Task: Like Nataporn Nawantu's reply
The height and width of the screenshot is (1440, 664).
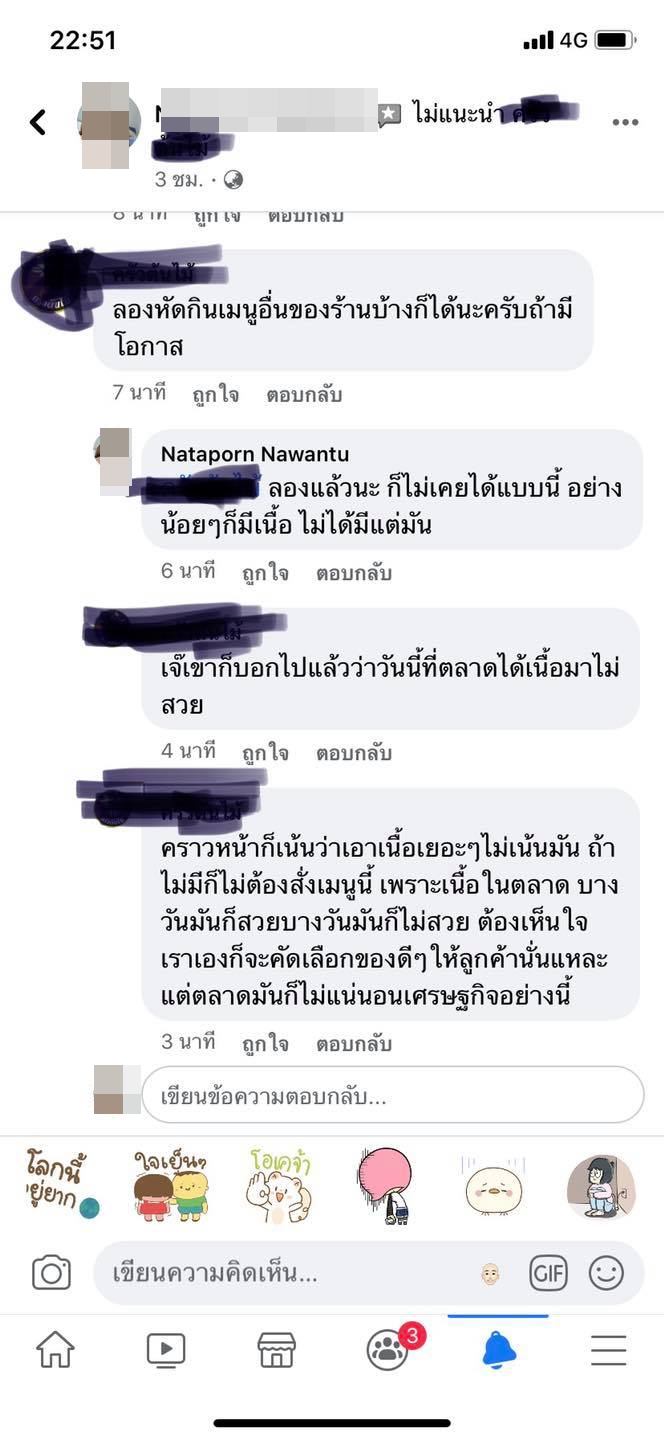Action: (x=265, y=573)
